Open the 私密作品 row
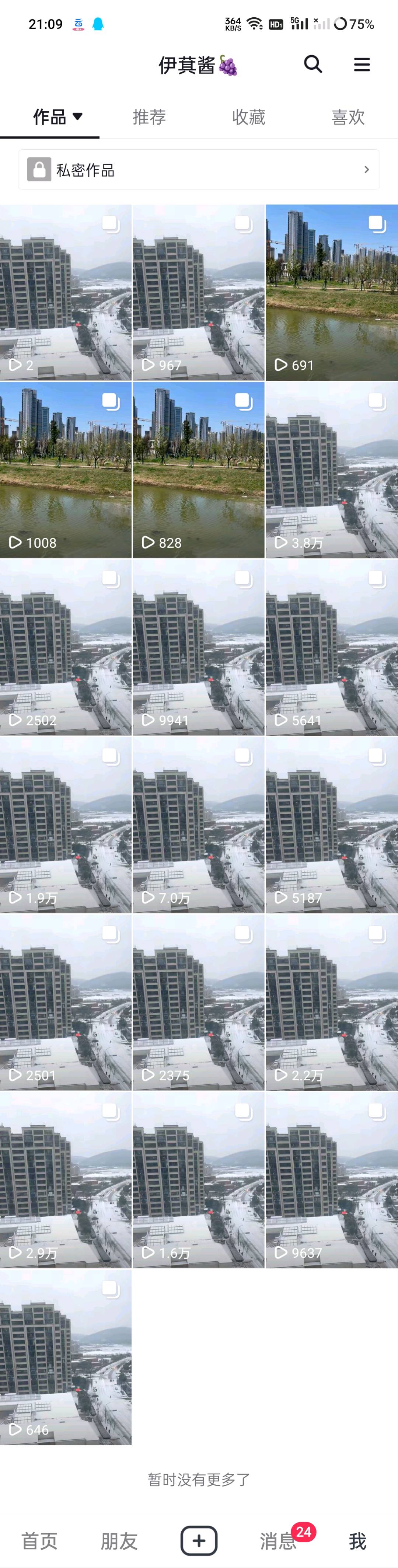The image size is (398, 1568). (x=199, y=170)
